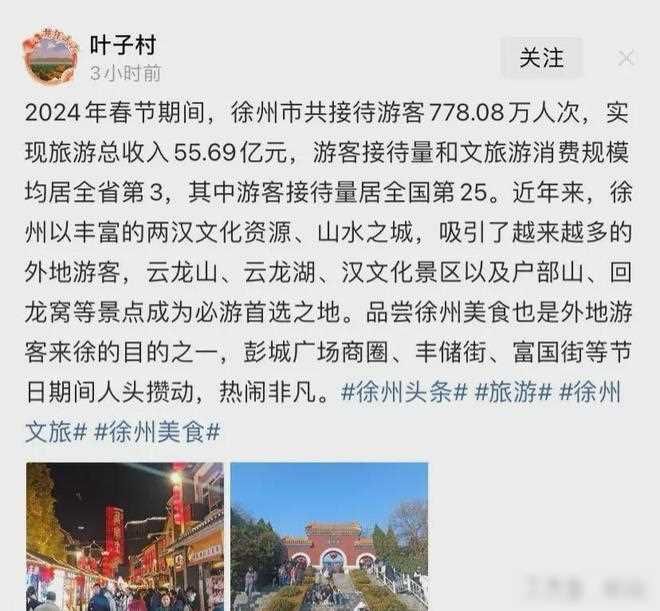The width and height of the screenshot is (660, 611).
Task: Open the #徐州美食# hashtag
Action: coord(157,432)
